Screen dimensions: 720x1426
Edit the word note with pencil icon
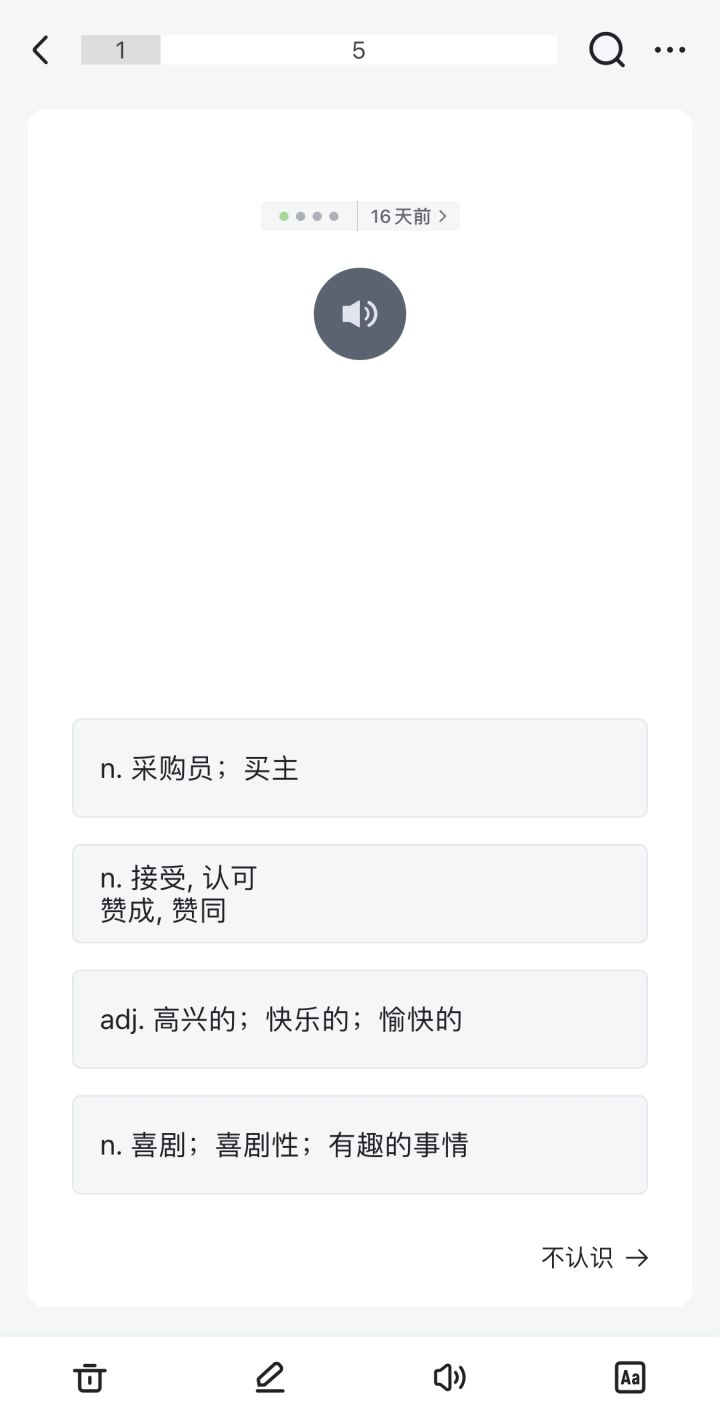(270, 1378)
